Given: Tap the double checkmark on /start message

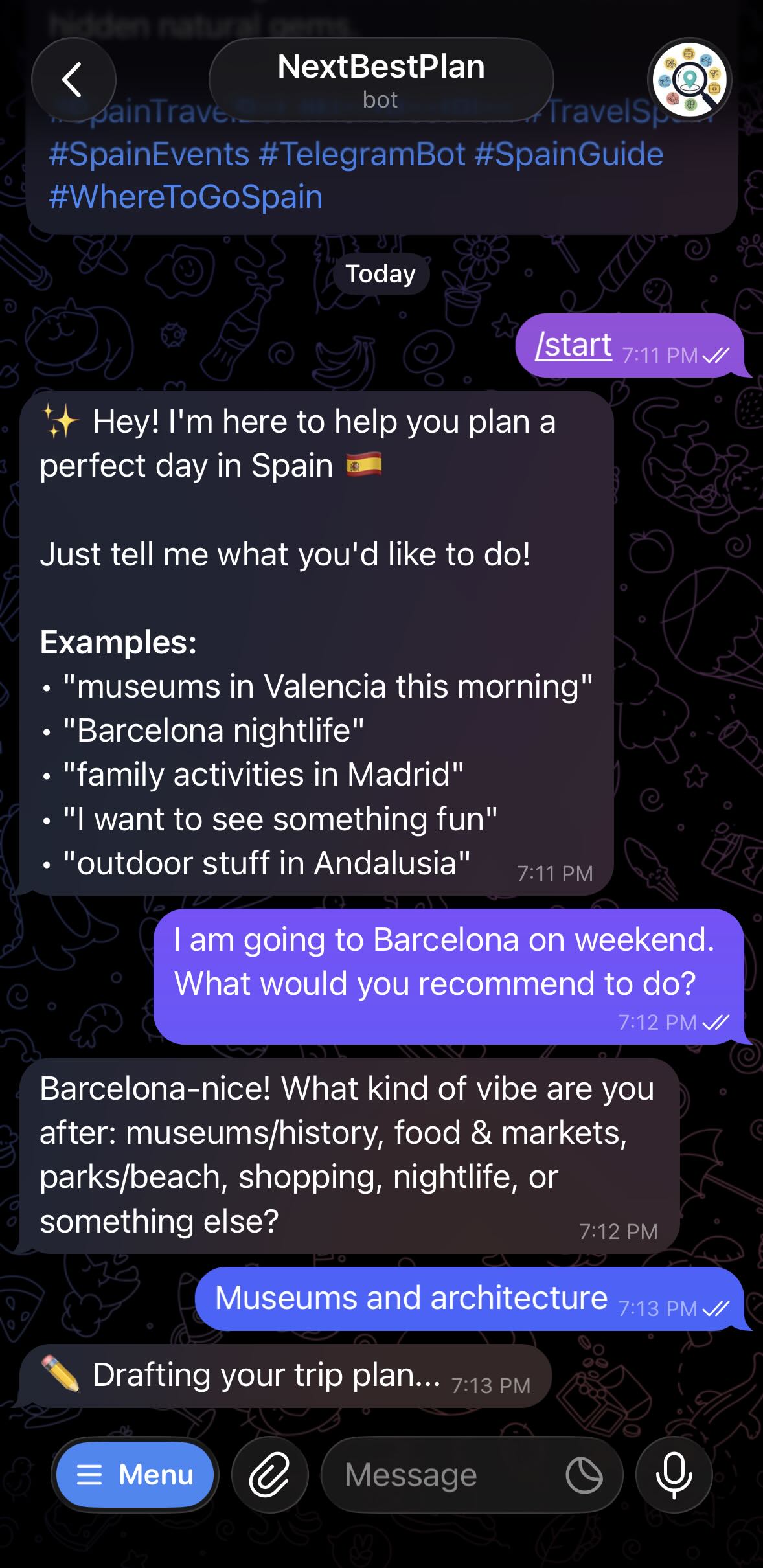Looking at the screenshot, I should tap(718, 354).
